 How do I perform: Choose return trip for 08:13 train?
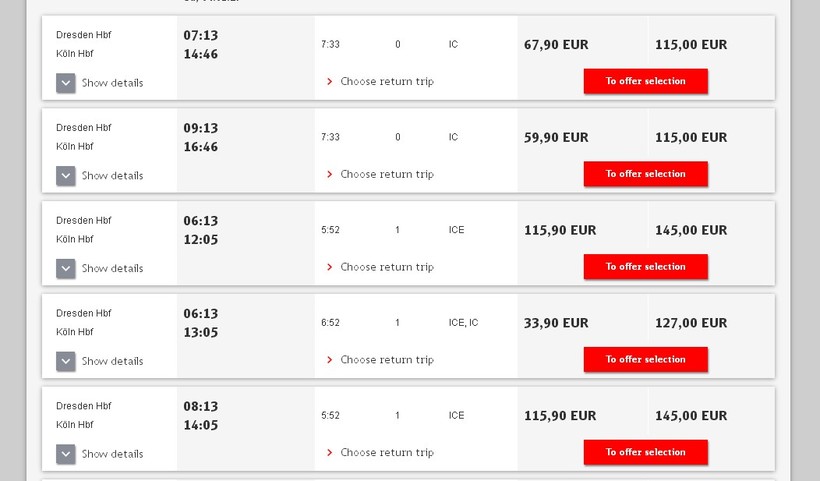[386, 452]
